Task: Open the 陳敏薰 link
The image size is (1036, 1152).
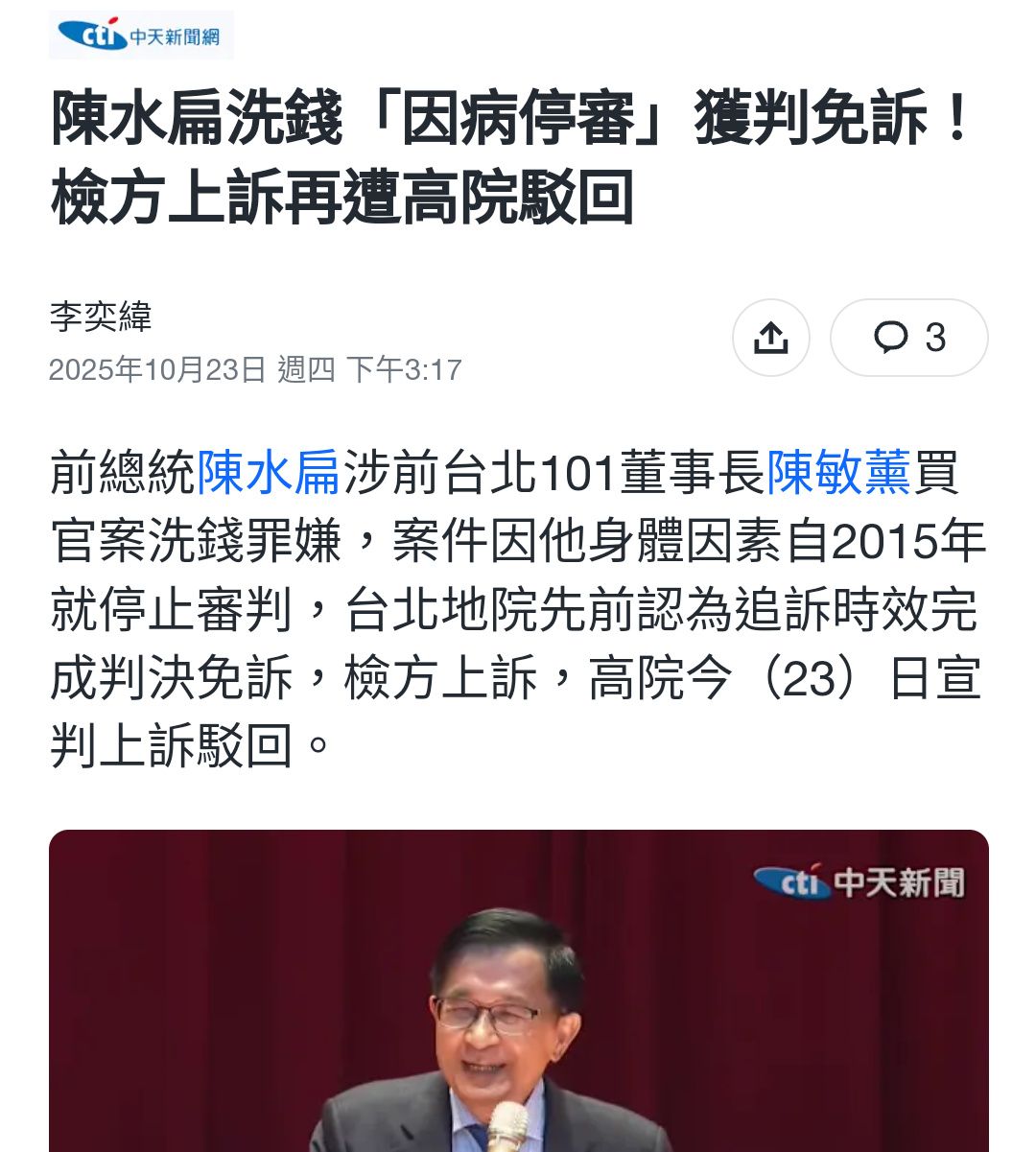Action: [x=838, y=472]
